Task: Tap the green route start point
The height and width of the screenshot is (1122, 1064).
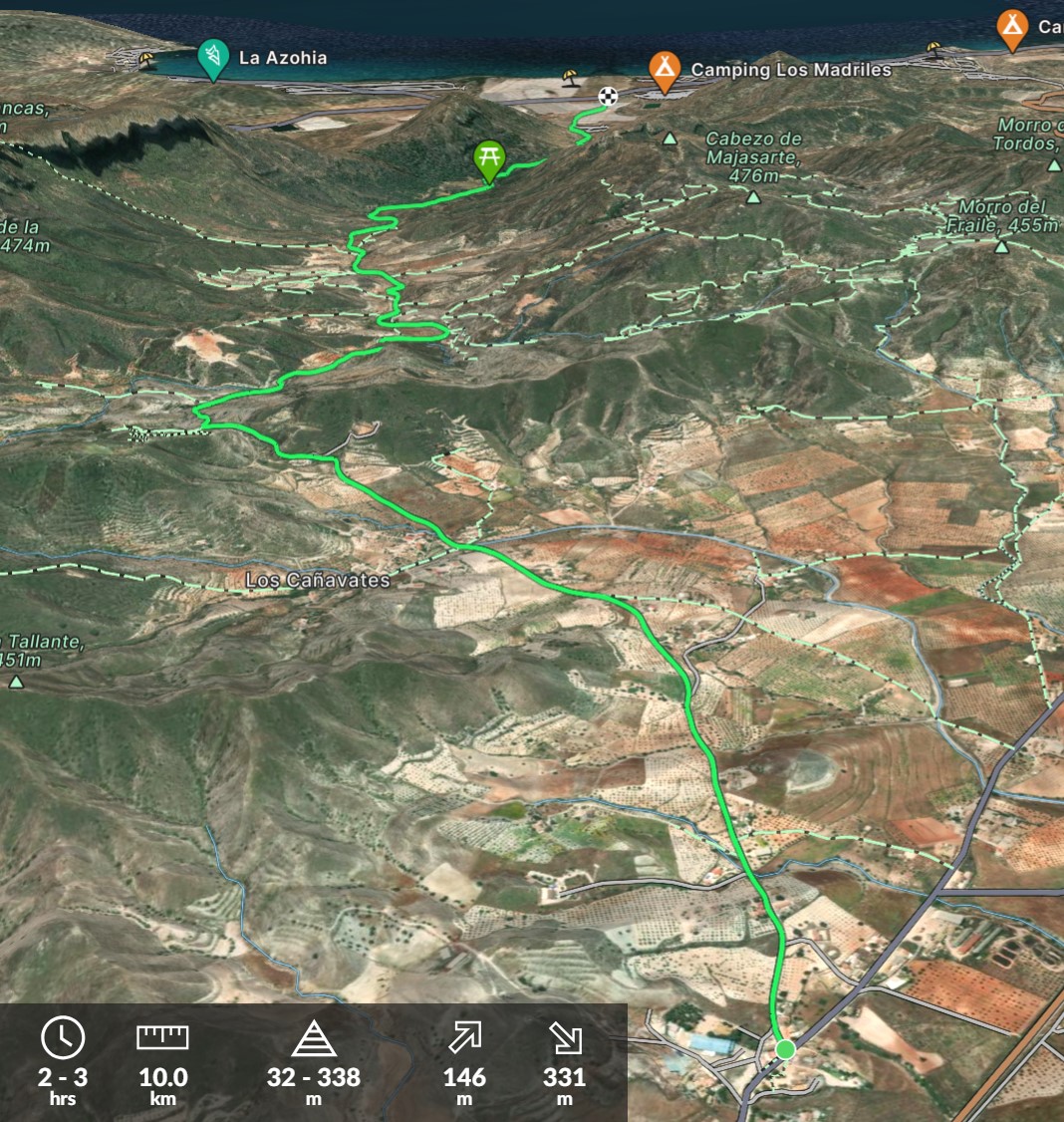Action: click(x=785, y=1049)
